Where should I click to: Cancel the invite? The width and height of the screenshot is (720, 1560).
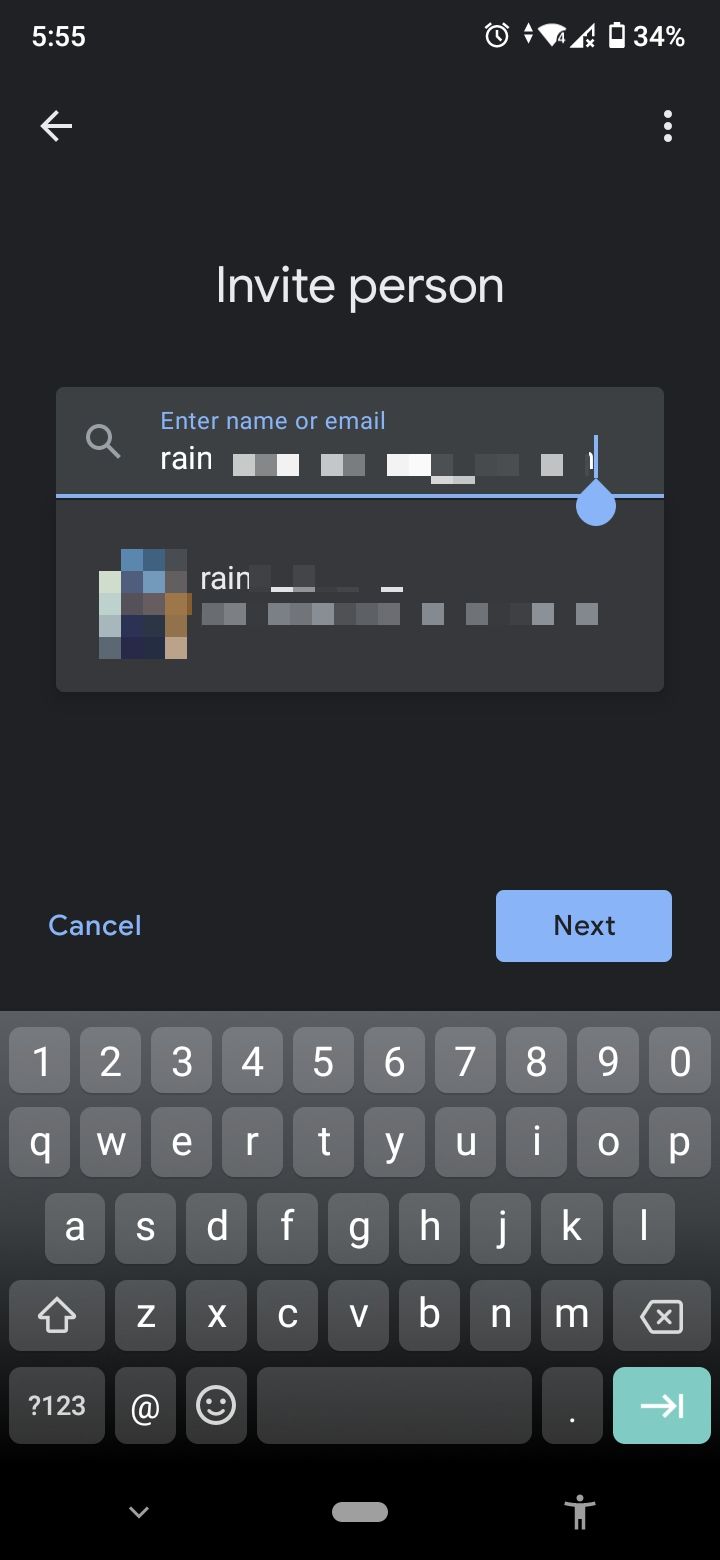click(95, 925)
